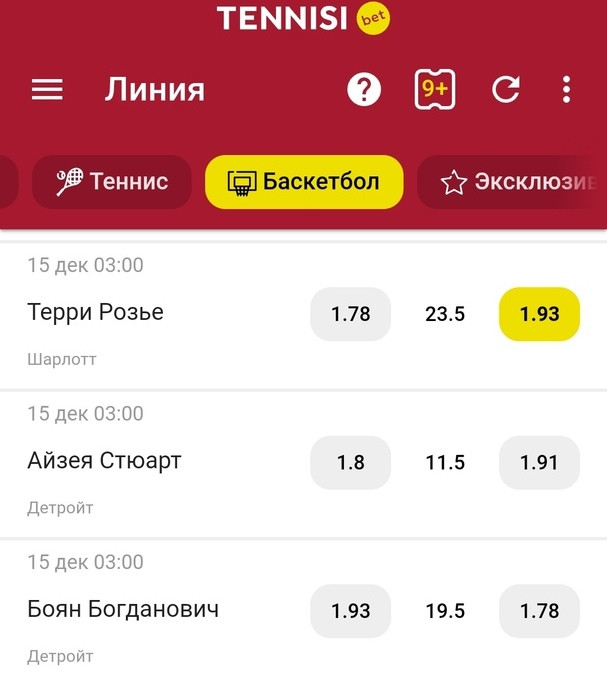Open the three-dot overflow menu

point(566,90)
